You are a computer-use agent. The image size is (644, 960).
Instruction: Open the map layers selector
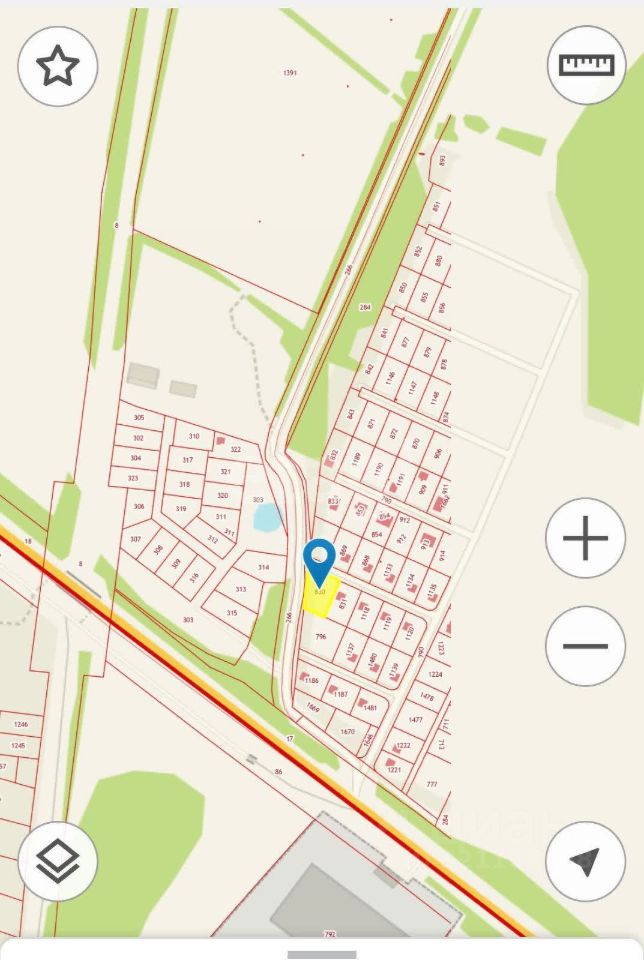pos(58,861)
